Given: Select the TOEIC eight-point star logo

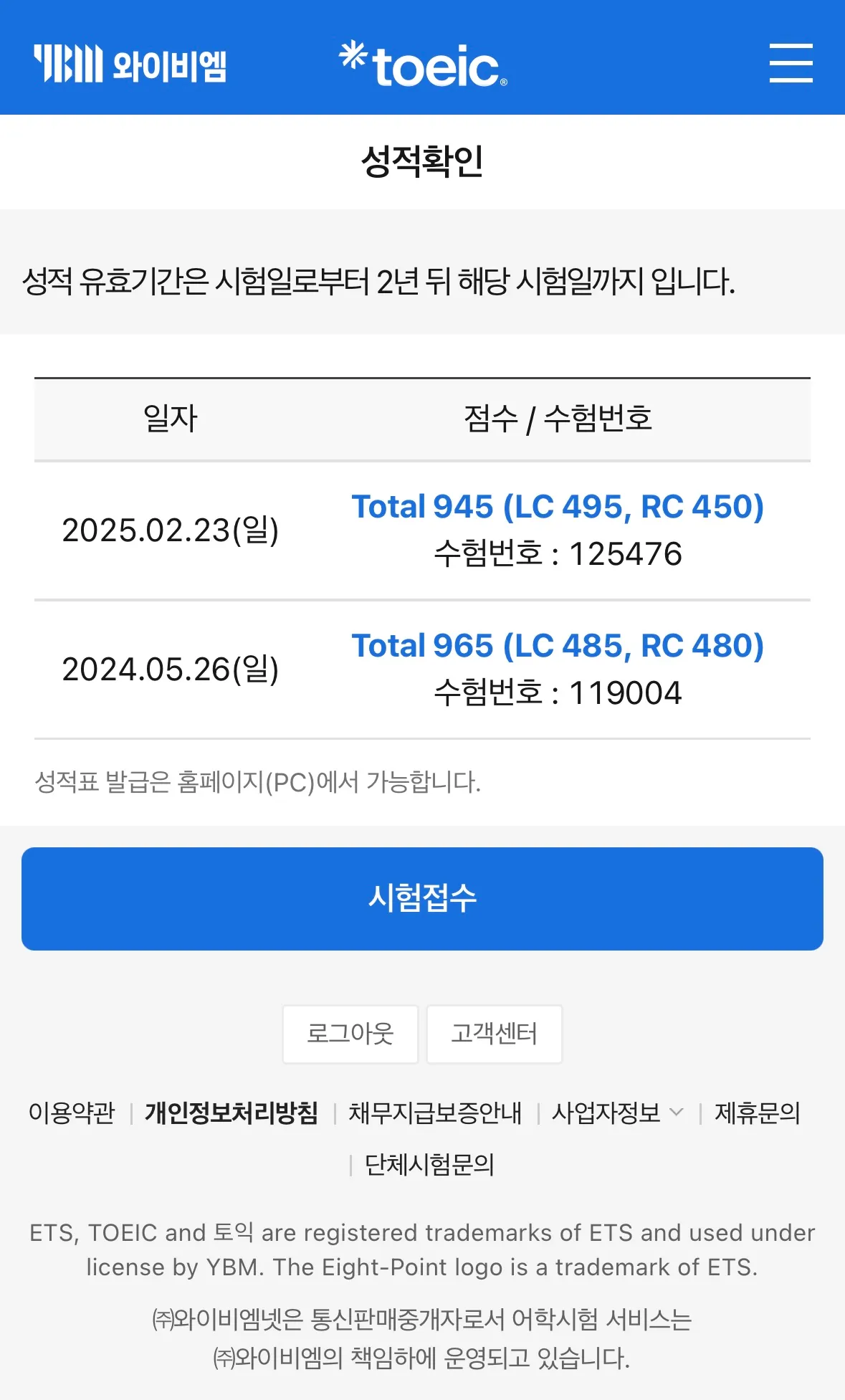Looking at the screenshot, I should point(422,66).
